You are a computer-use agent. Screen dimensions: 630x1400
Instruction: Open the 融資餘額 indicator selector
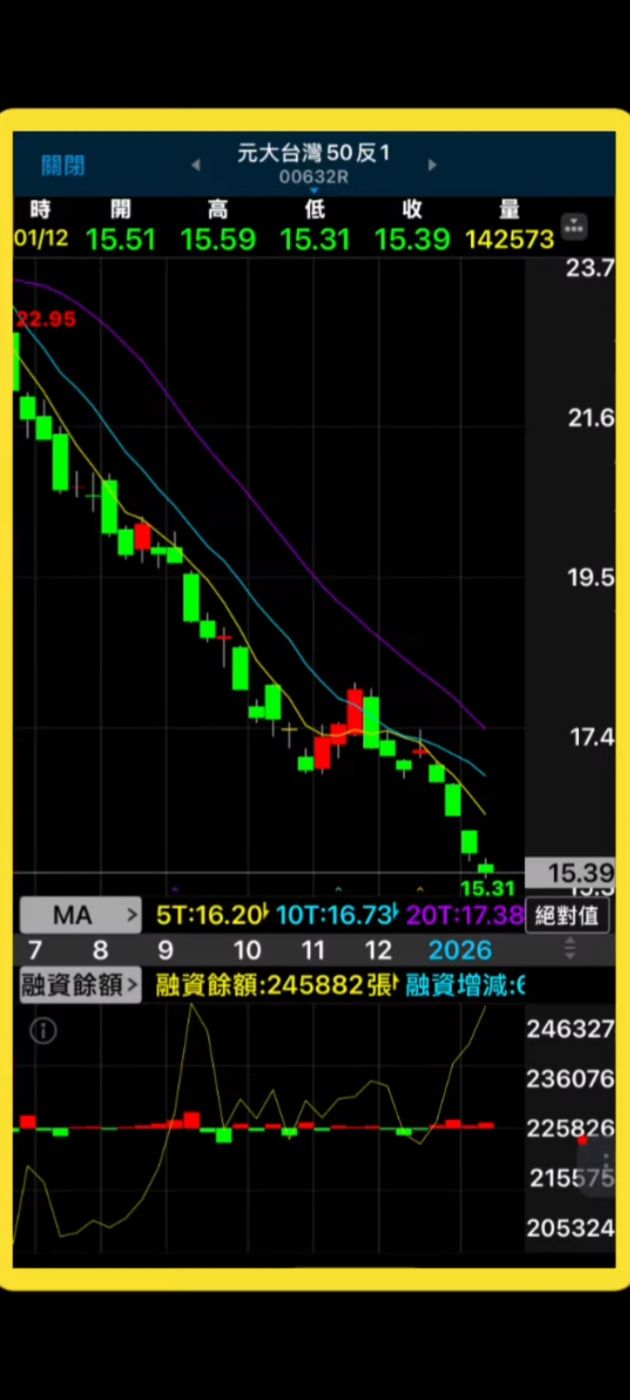pyautogui.click(x=81, y=985)
